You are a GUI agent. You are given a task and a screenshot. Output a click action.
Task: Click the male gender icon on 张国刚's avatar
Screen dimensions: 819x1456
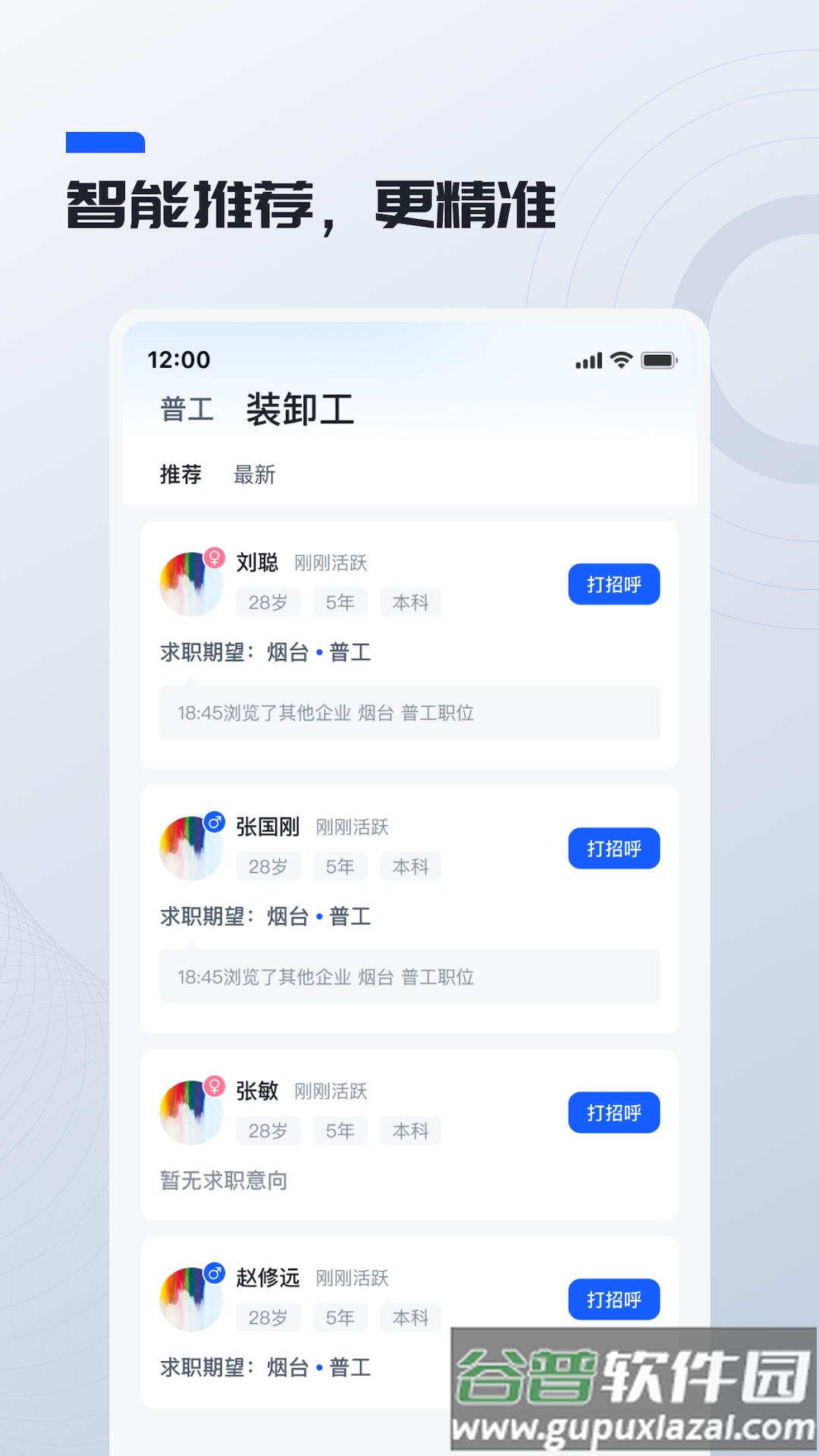tap(215, 821)
